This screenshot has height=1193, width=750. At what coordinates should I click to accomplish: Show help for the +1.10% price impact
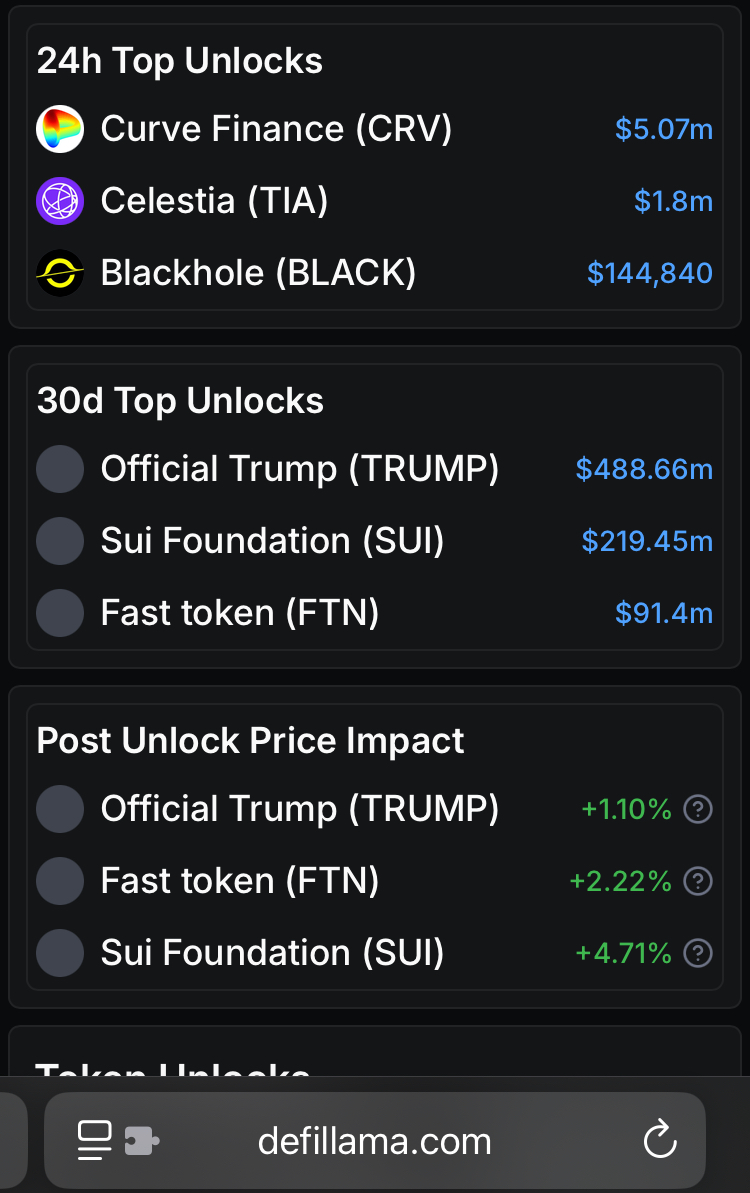697,809
